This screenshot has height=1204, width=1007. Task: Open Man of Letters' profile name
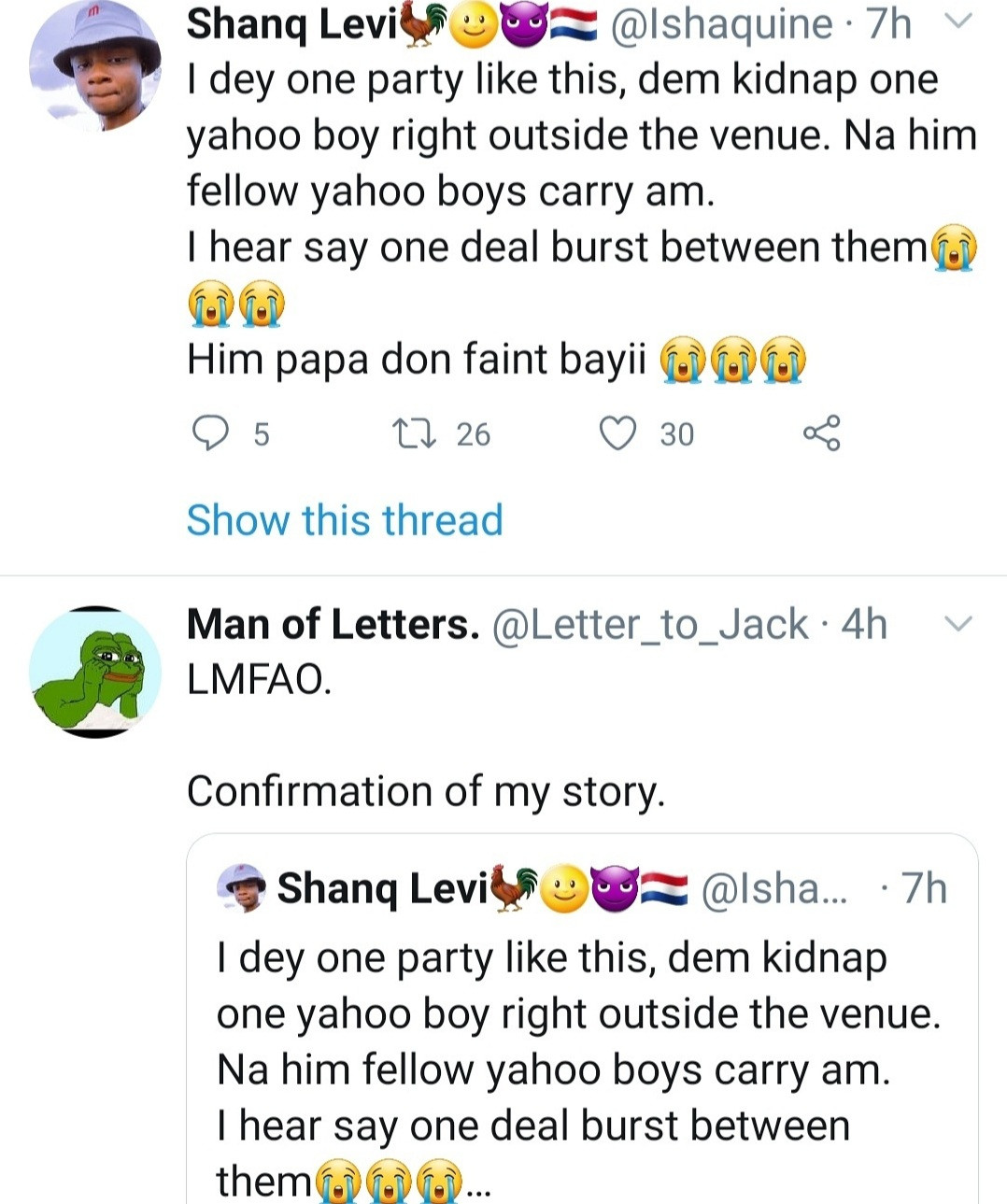333,624
